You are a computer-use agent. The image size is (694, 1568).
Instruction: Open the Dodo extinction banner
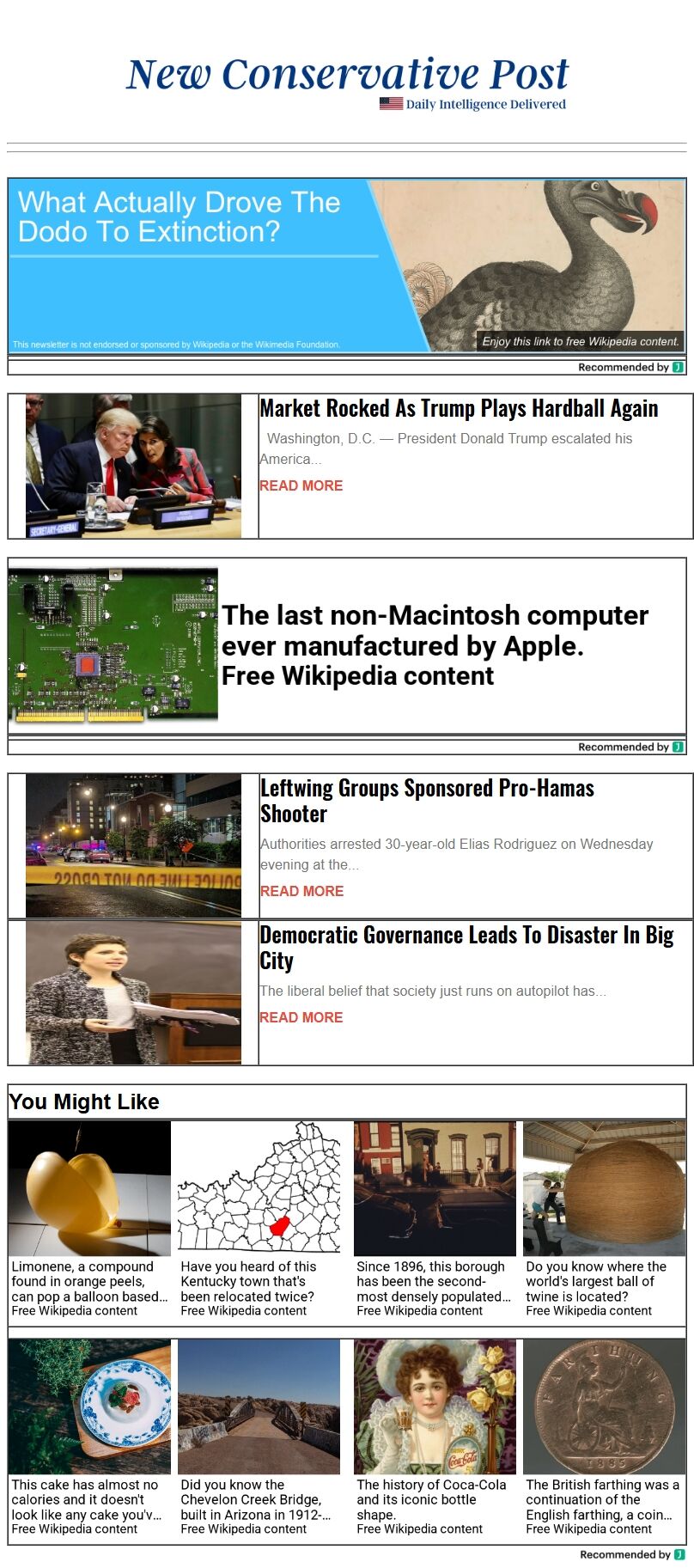(346, 265)
